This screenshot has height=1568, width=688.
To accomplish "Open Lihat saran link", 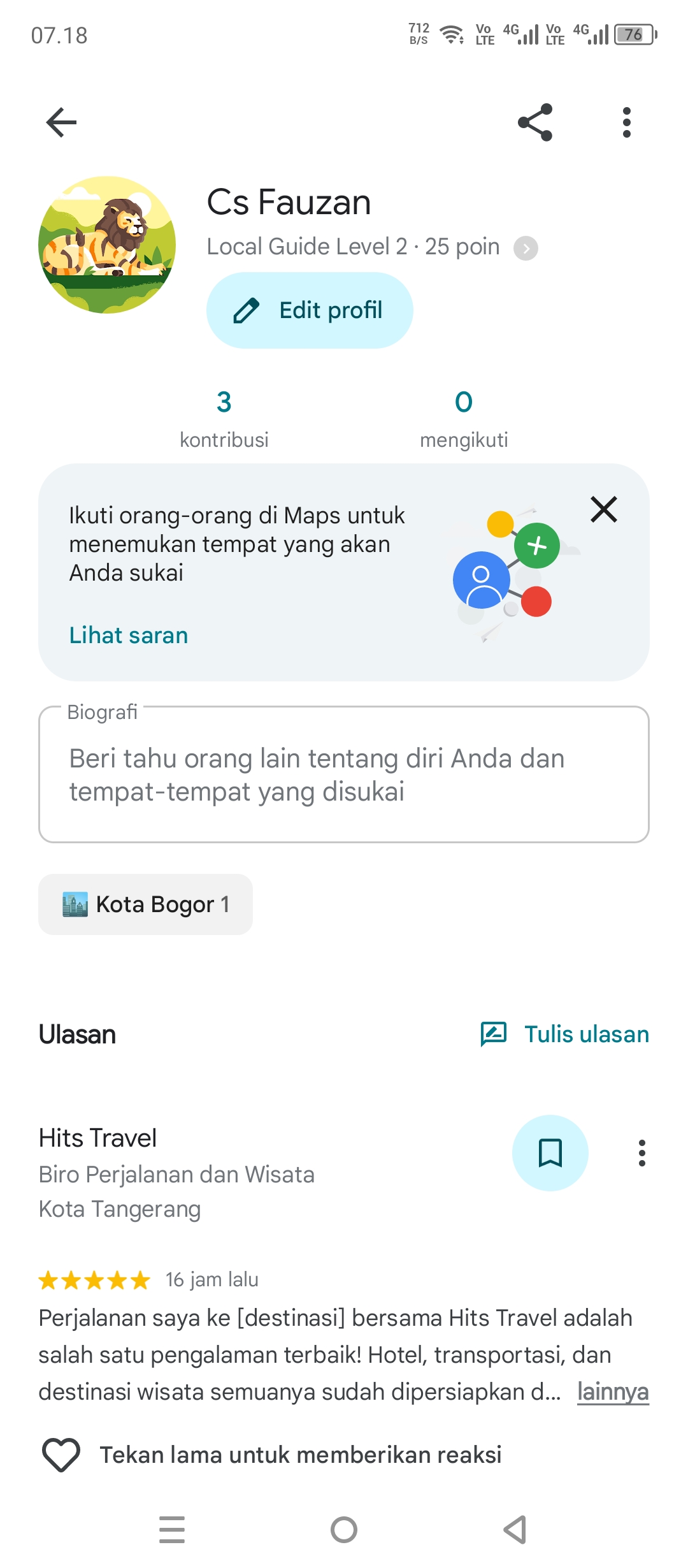I will tap(129, 635).
